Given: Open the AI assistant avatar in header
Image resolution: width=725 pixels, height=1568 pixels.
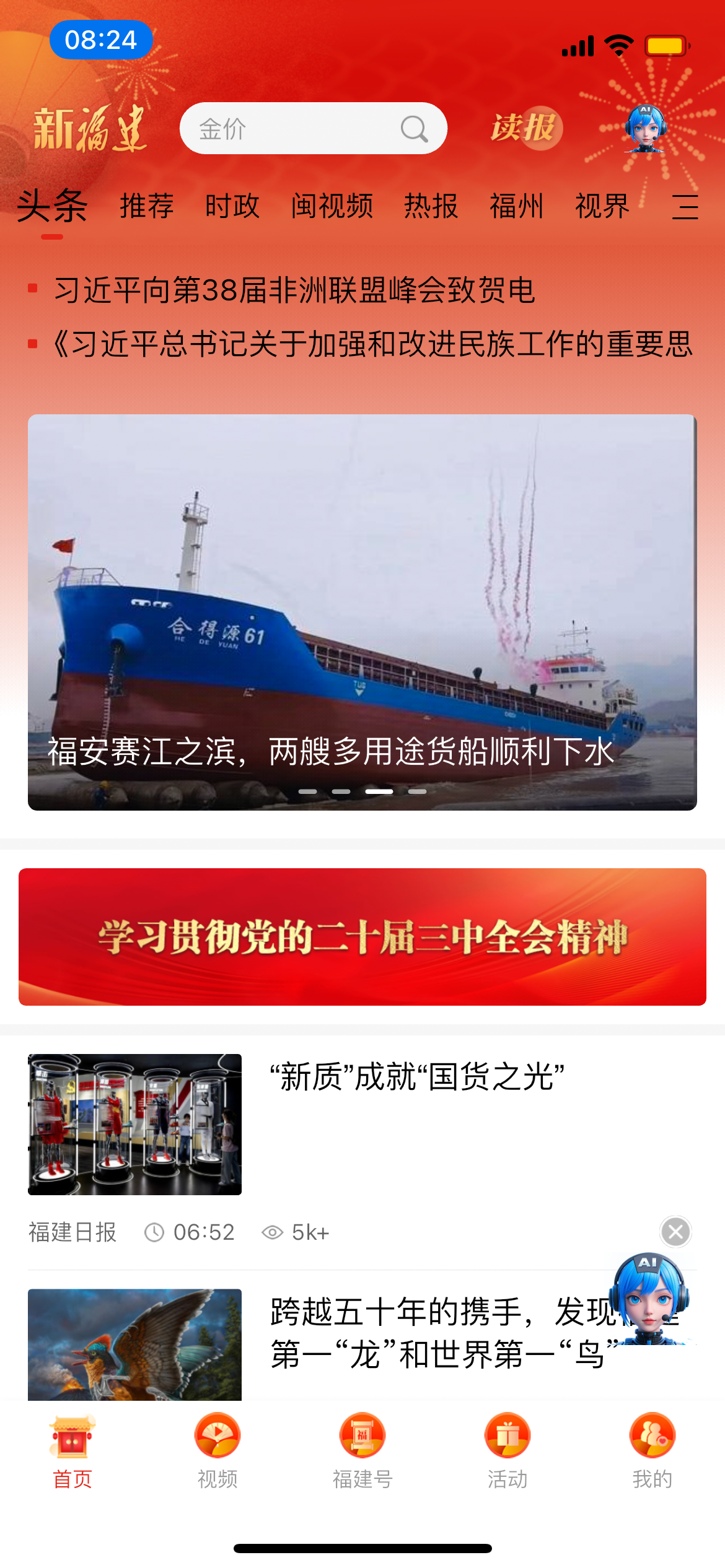Looking at the screenshot, I should pyautogui.click(x=645, y=129).
